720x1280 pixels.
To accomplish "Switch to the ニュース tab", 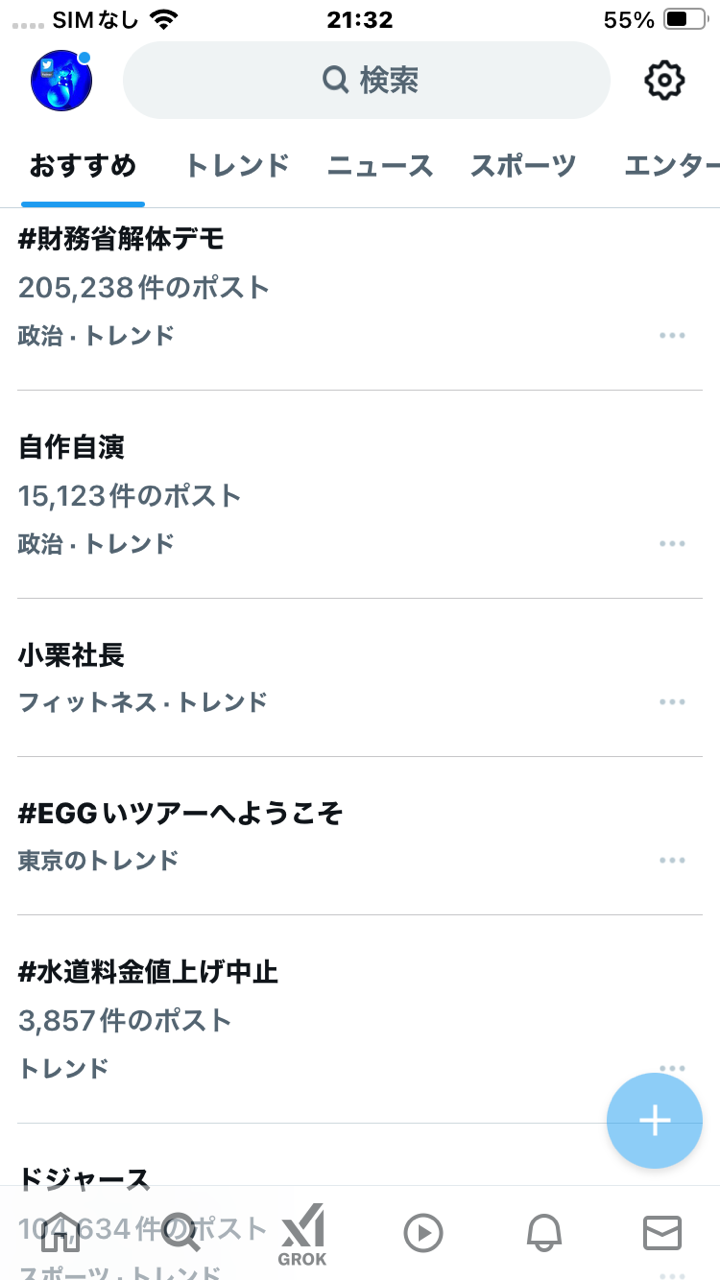I will coord(380,166).
